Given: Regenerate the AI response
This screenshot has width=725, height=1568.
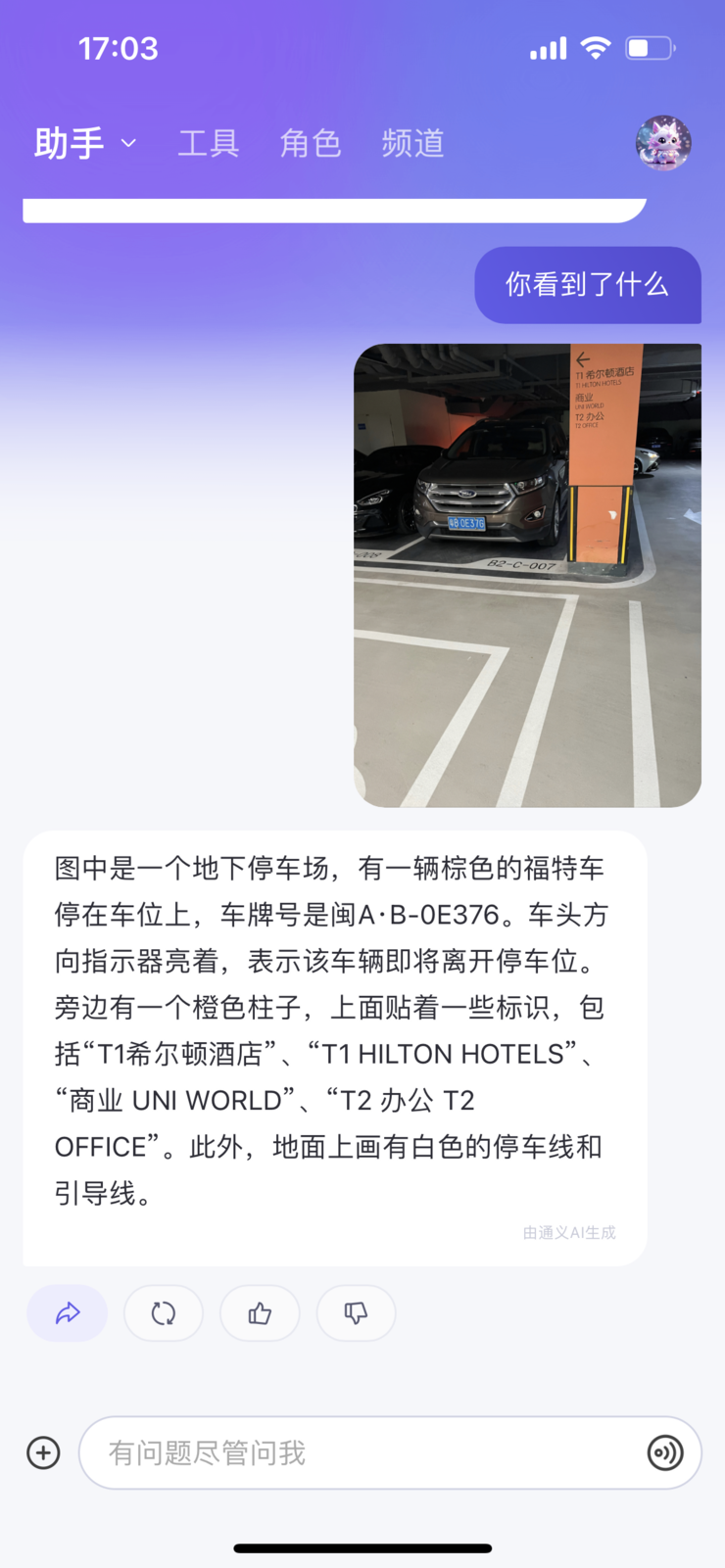Looking at the screenshot, I should pyautogui.click(x=164, y=1312).
